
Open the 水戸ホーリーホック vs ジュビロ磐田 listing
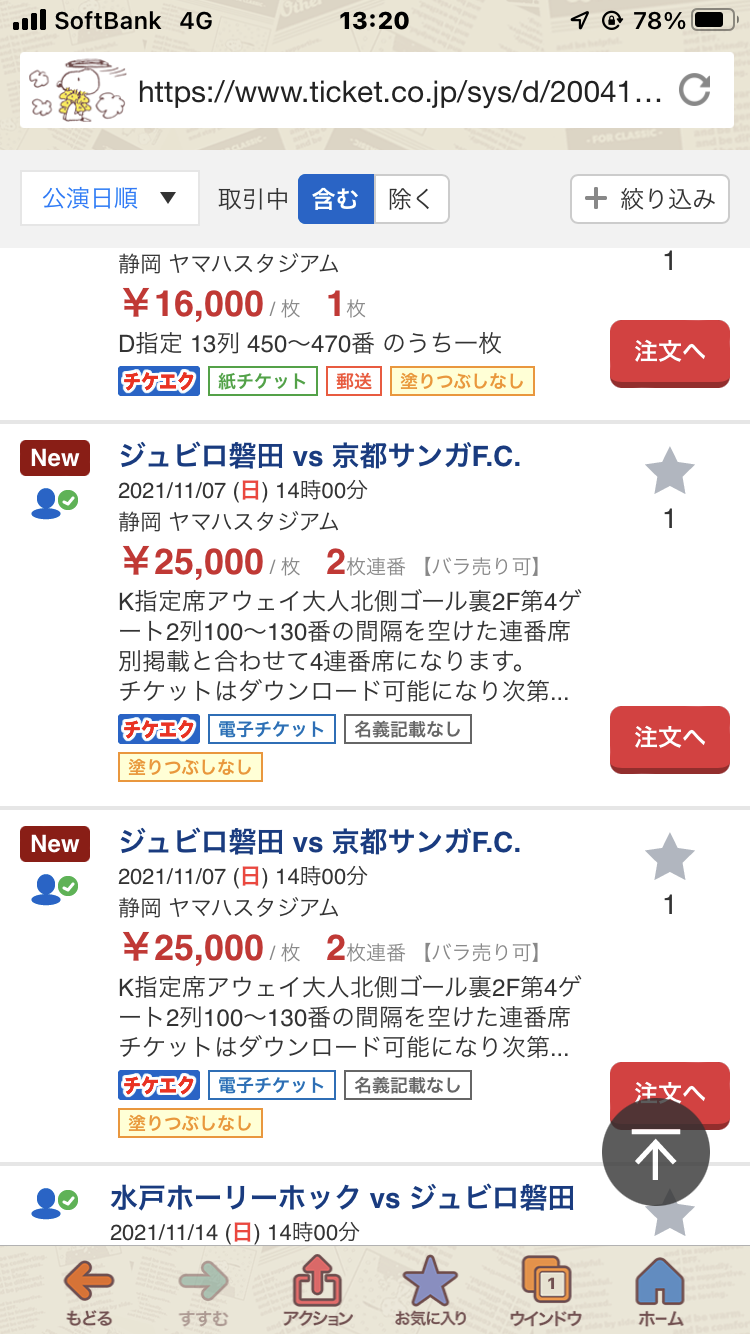coord(342,1197)
